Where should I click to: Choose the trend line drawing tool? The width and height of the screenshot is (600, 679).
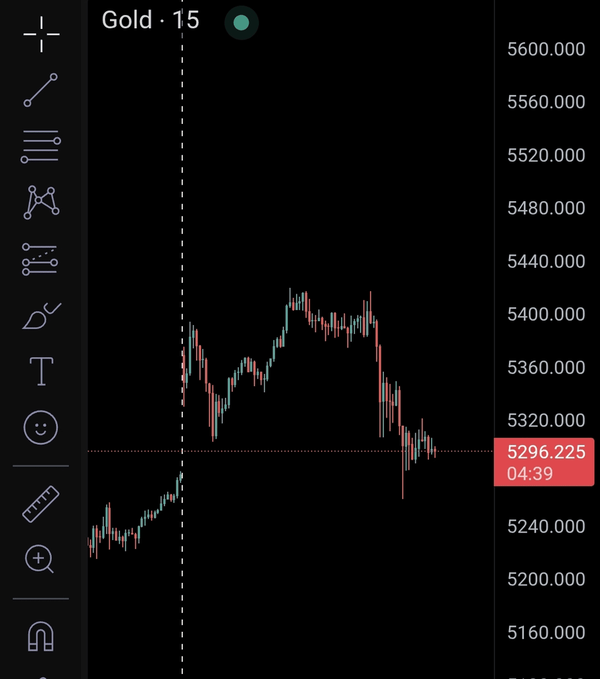[41, 90]
